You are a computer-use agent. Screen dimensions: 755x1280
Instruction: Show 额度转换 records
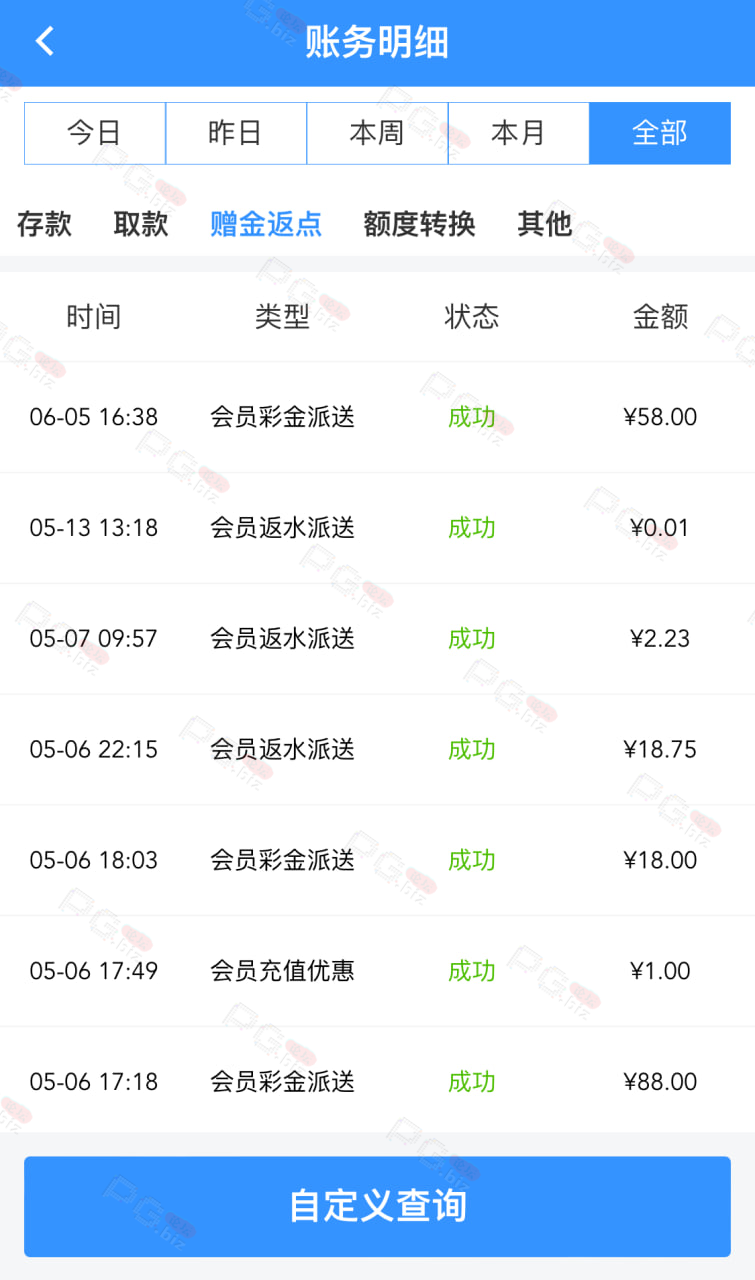419,223
